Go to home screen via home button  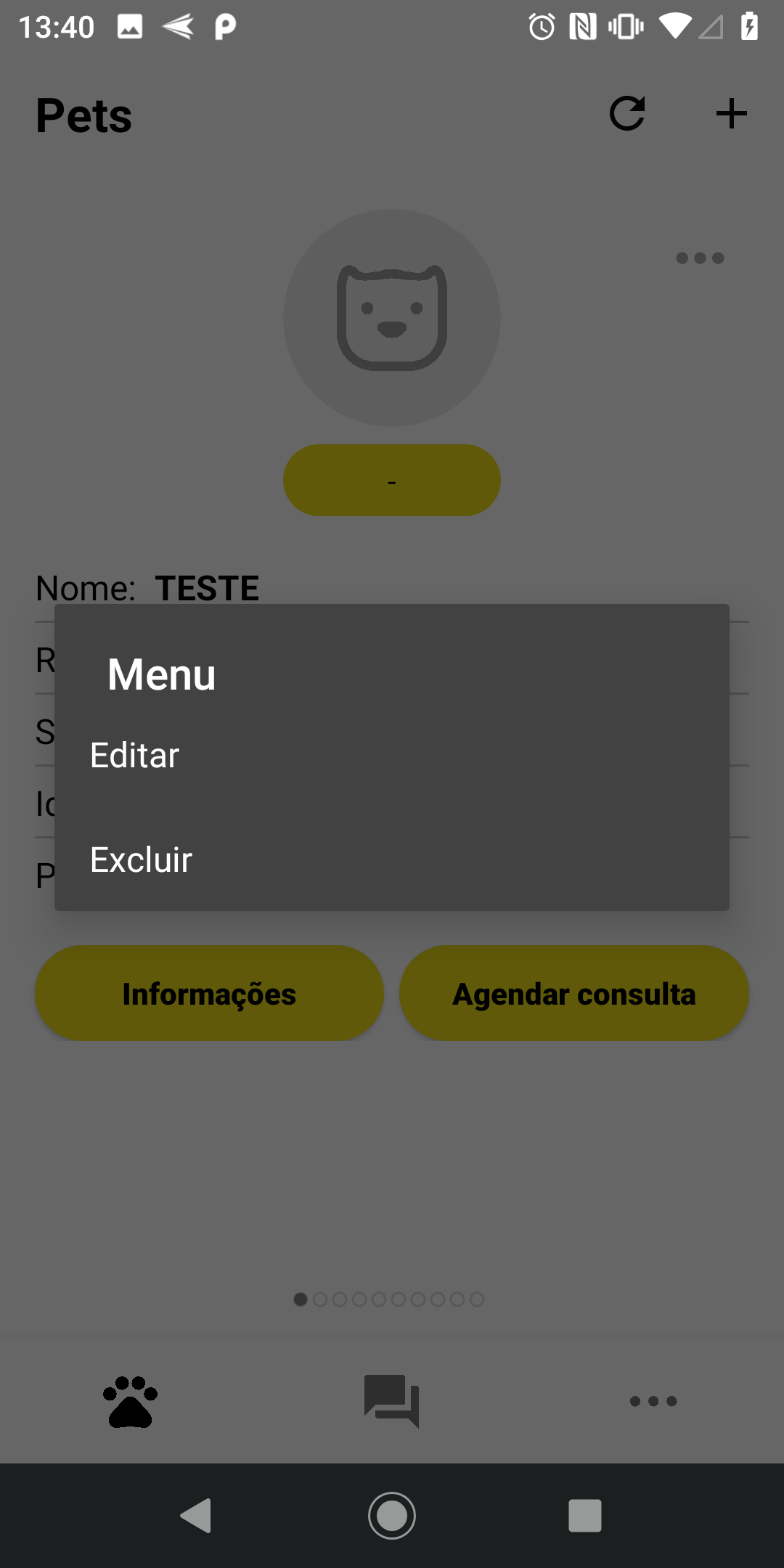[x=392, y=1516]
